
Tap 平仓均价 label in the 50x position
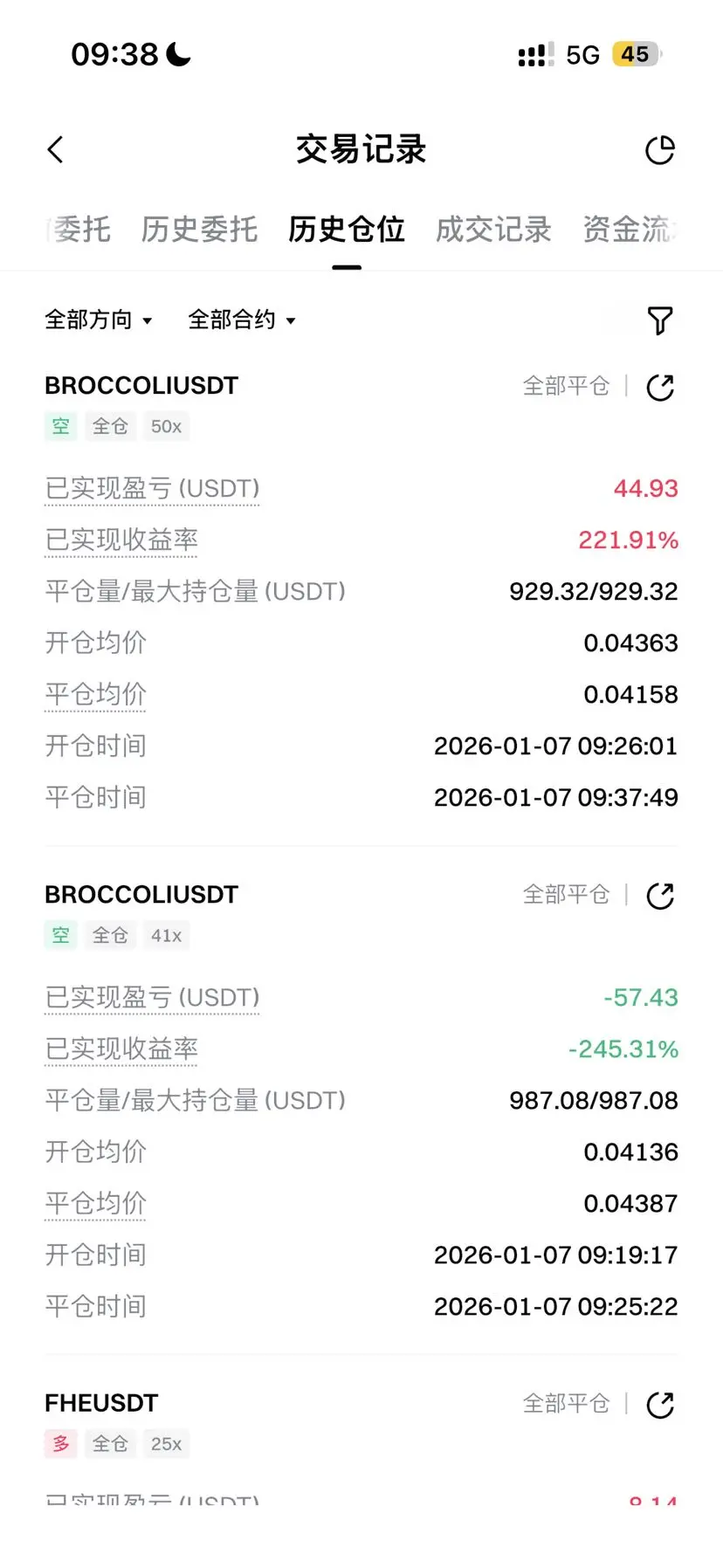(x=95, y=695)
